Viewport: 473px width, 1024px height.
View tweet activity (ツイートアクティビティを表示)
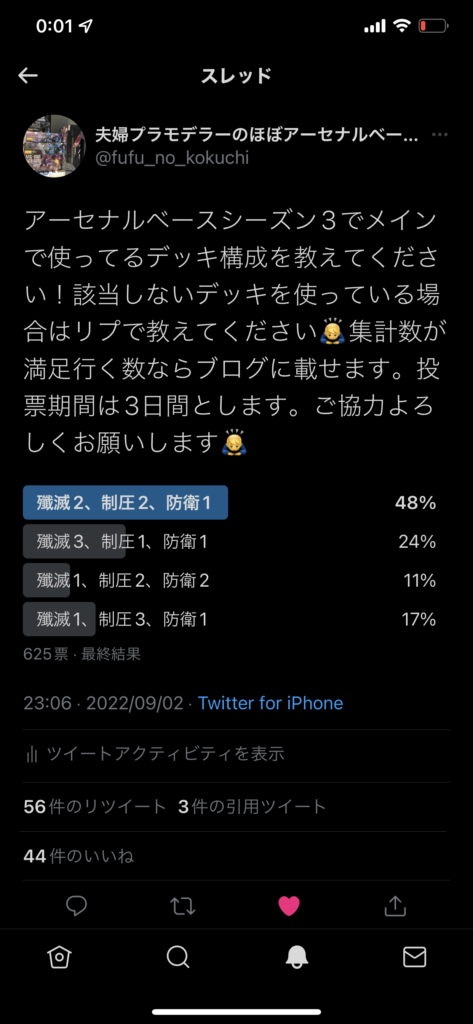154,754
